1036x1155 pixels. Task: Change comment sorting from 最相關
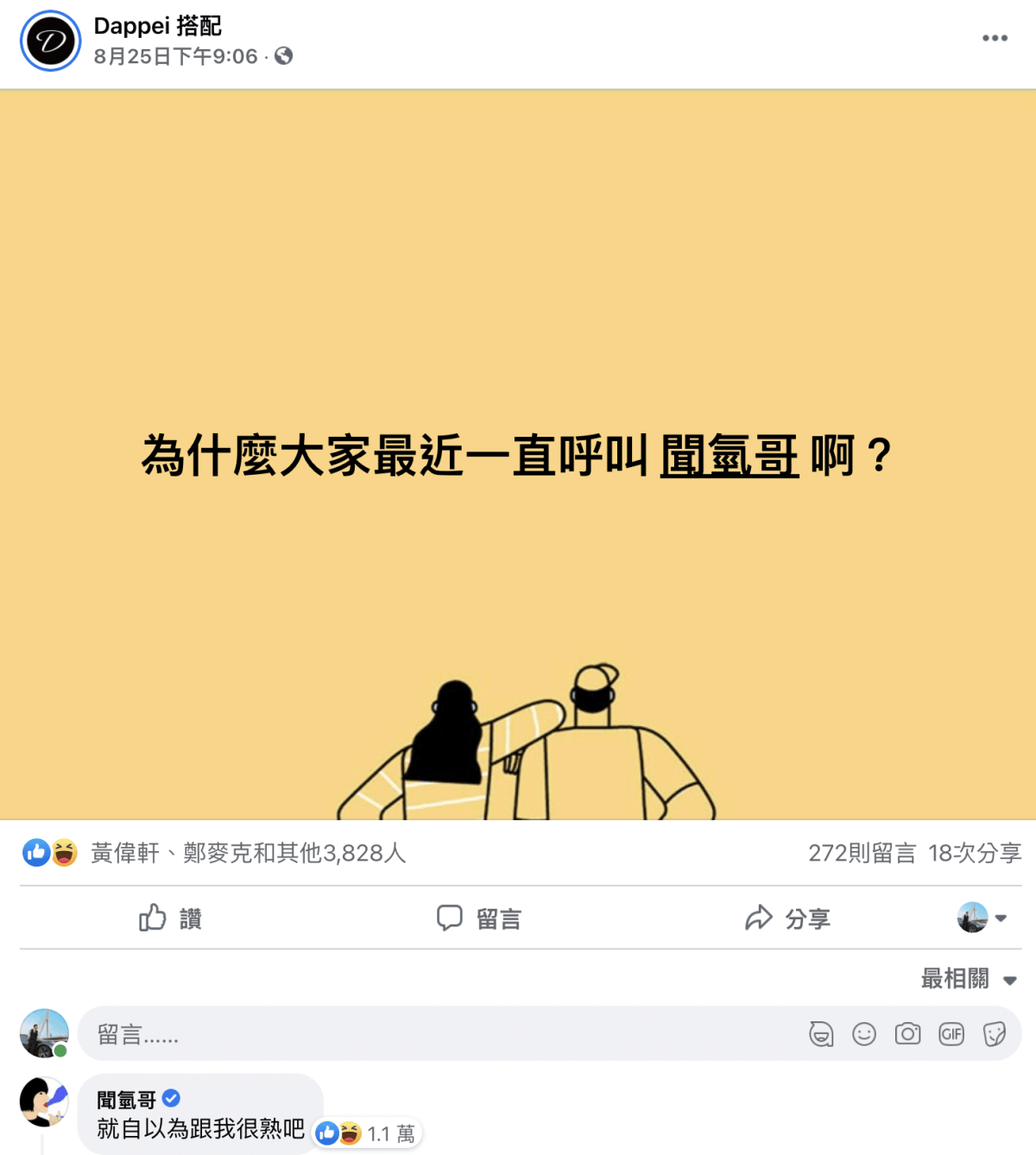pyautogui.click(x=969, y=979)
